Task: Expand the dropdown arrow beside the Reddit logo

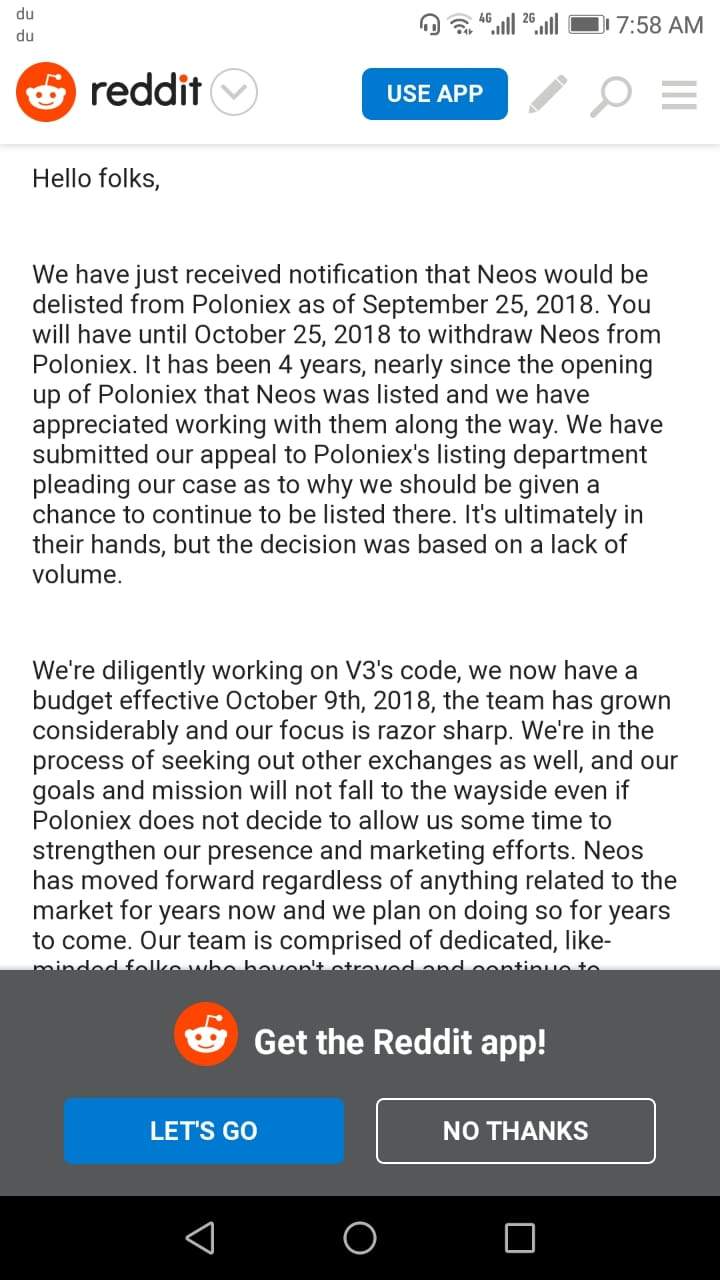Action: click(236, 93)
